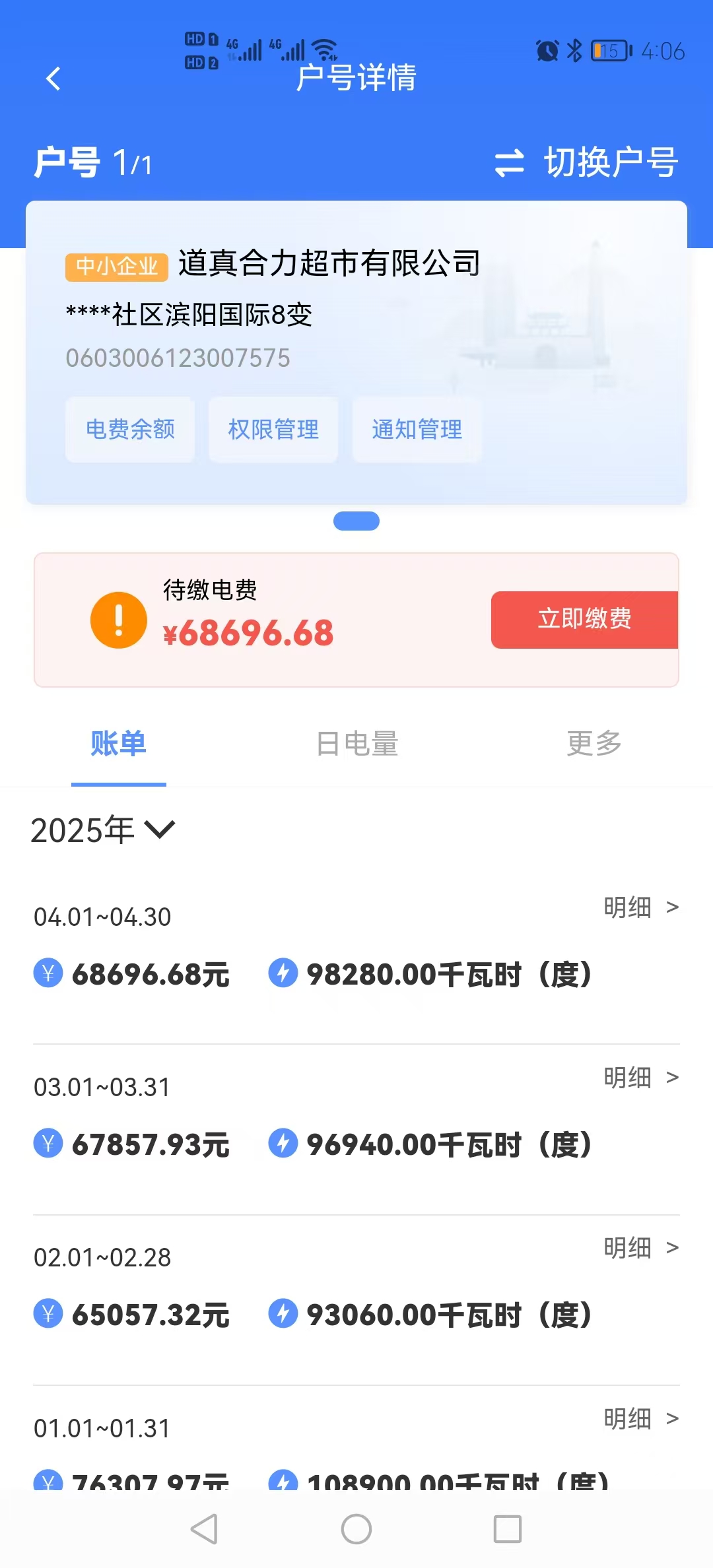View 明细 for 01.01~01.31 bill
Image resolution: width=713 pixels, height=1568 pixels.
641,1418
